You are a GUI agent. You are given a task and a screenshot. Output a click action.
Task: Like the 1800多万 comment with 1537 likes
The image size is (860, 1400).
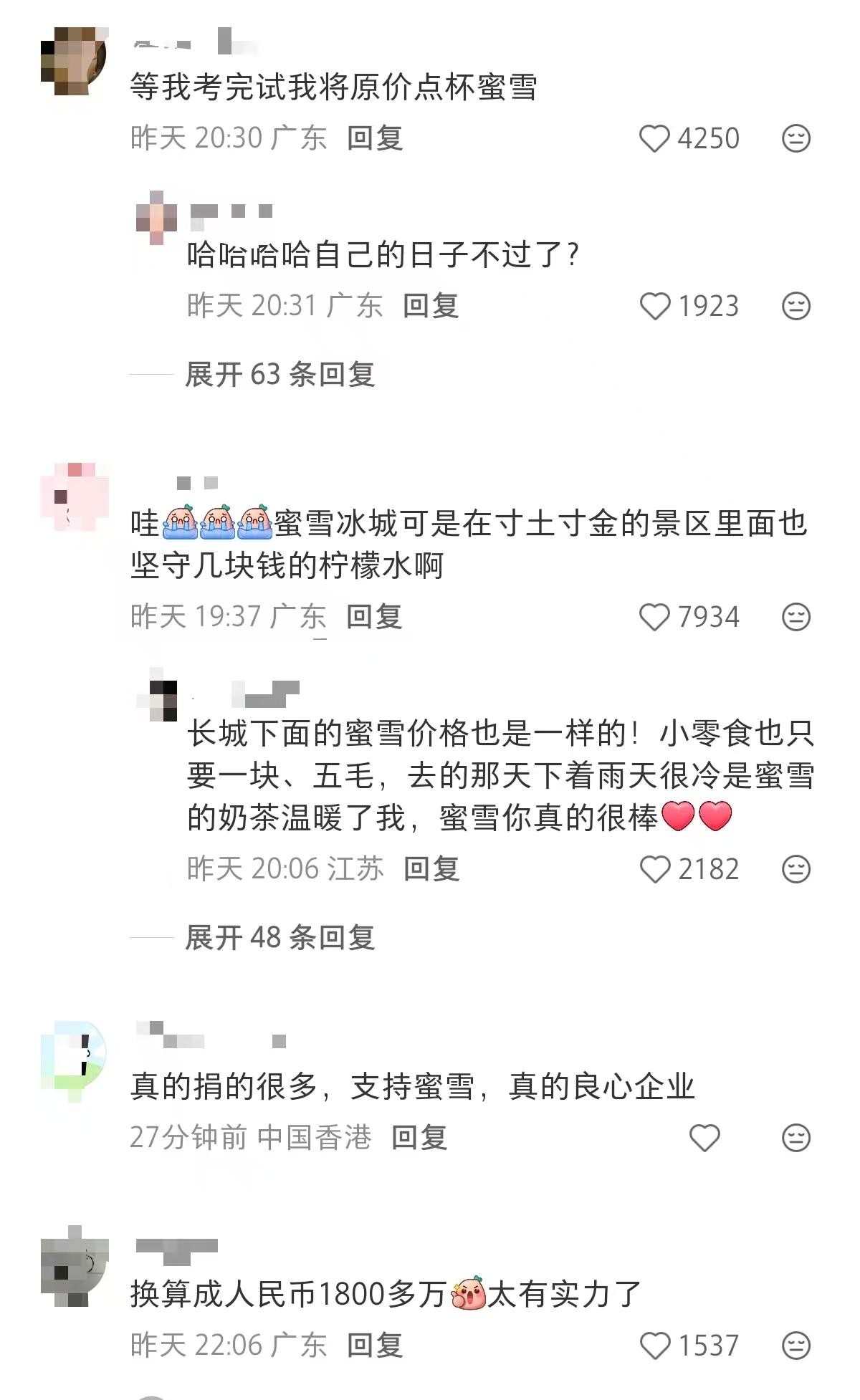coord(654,1346)
